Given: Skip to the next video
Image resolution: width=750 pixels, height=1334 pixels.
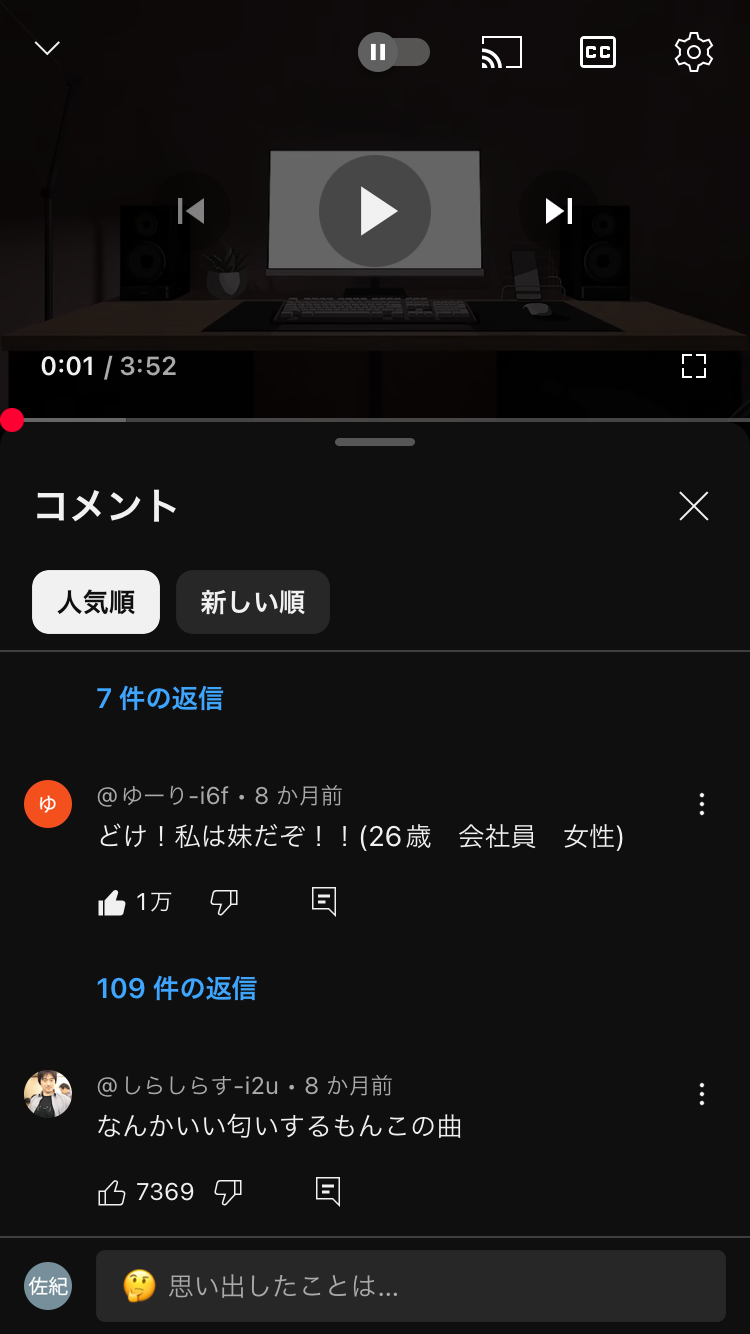Looking at the screenshot, I should pyautogui.click(x=558, y=211).
